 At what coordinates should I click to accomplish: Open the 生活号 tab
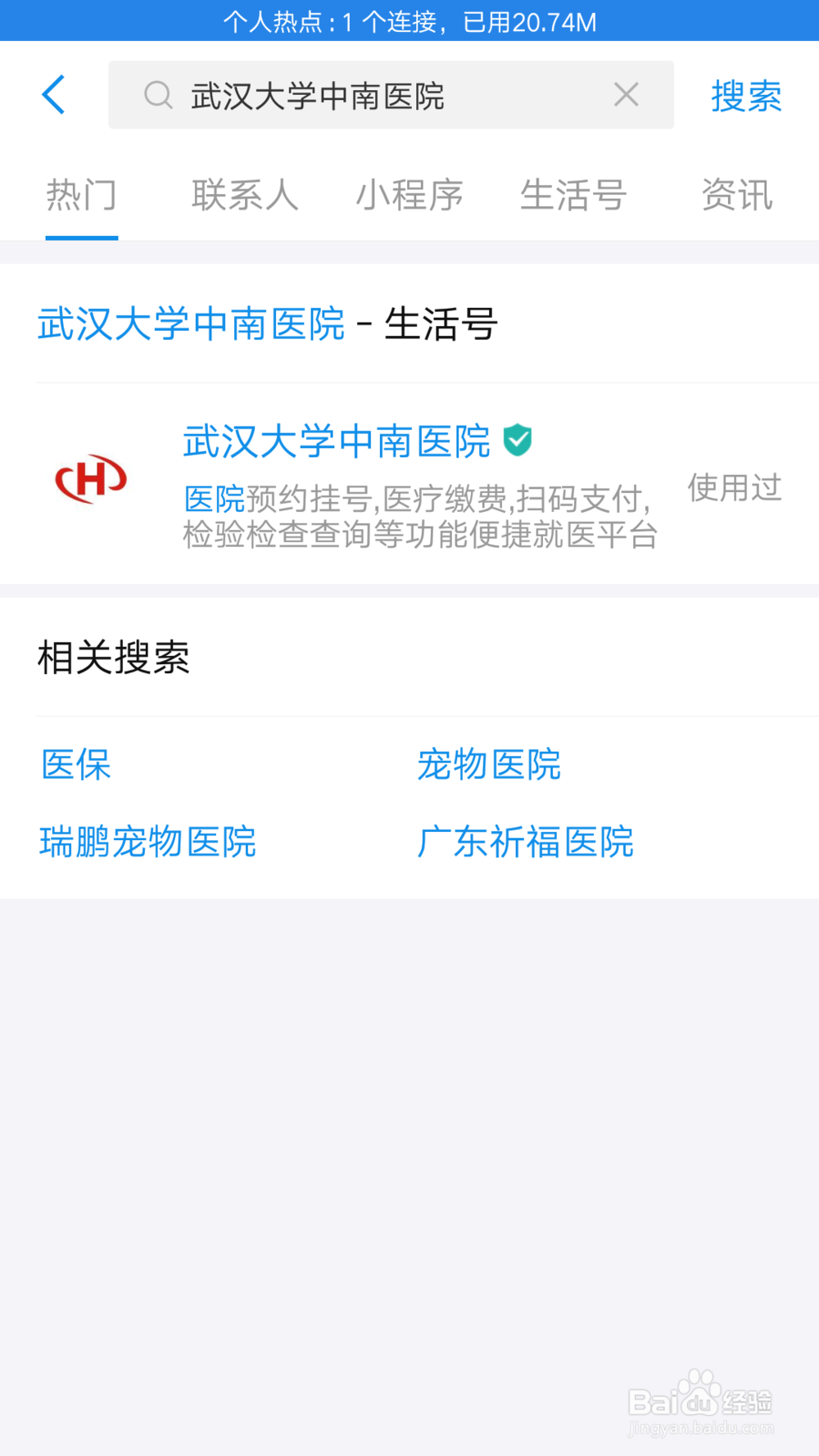tap(572, 195)
